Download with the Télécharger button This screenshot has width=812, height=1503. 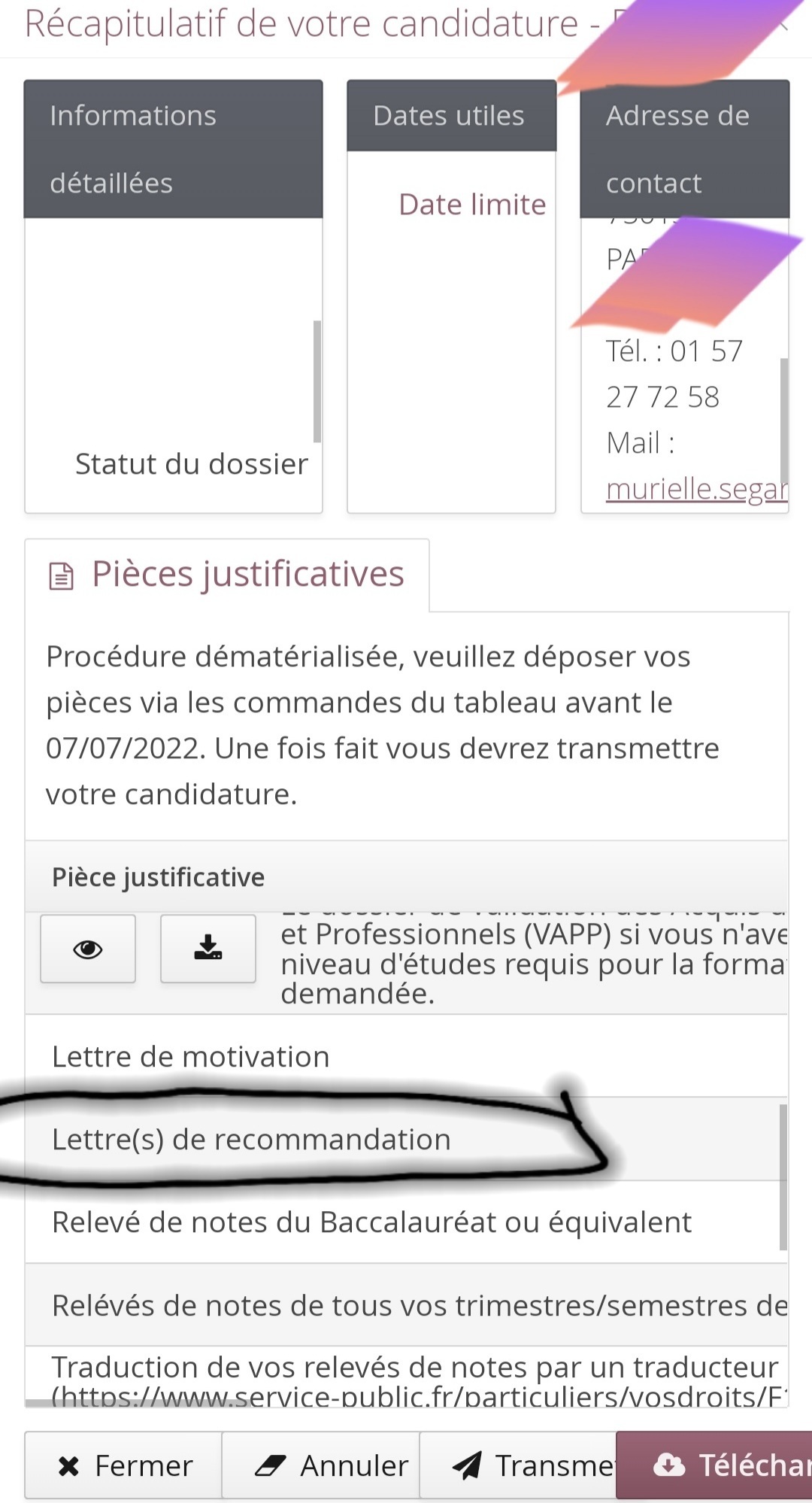coord(714,1465)
